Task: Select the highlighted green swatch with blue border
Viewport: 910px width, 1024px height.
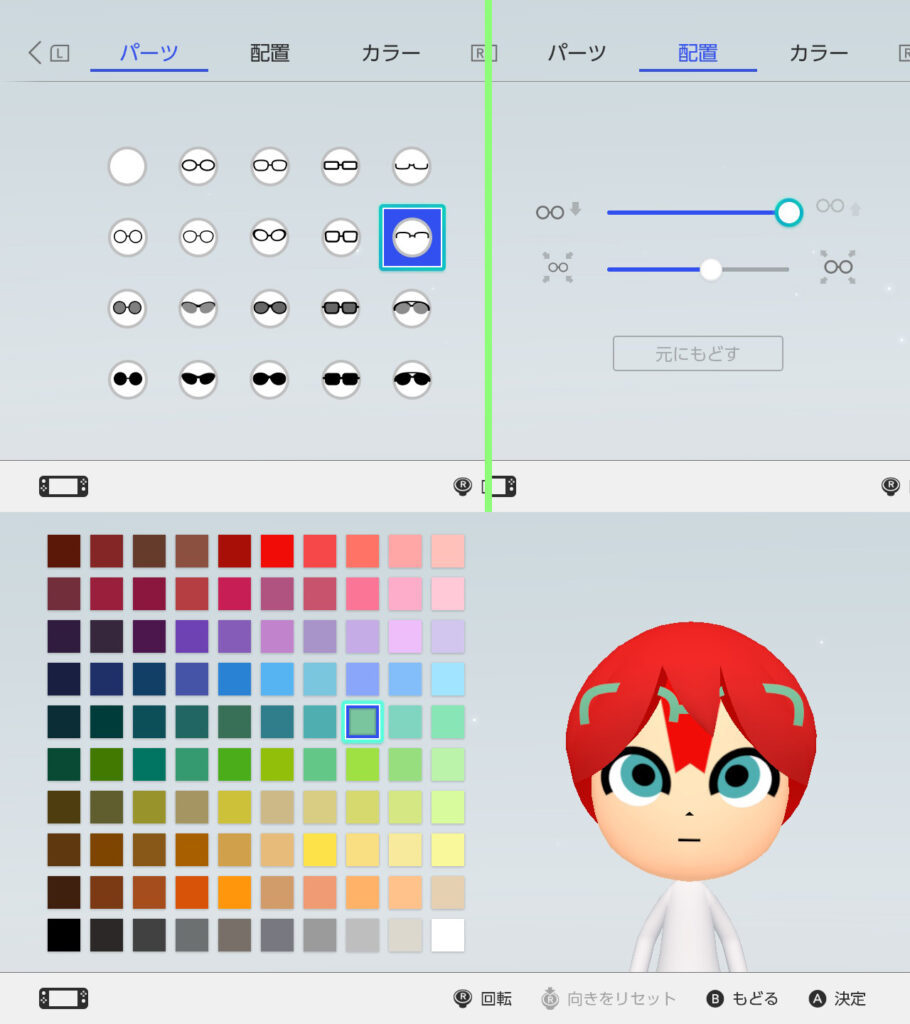Action: click(x=362, y=721)
